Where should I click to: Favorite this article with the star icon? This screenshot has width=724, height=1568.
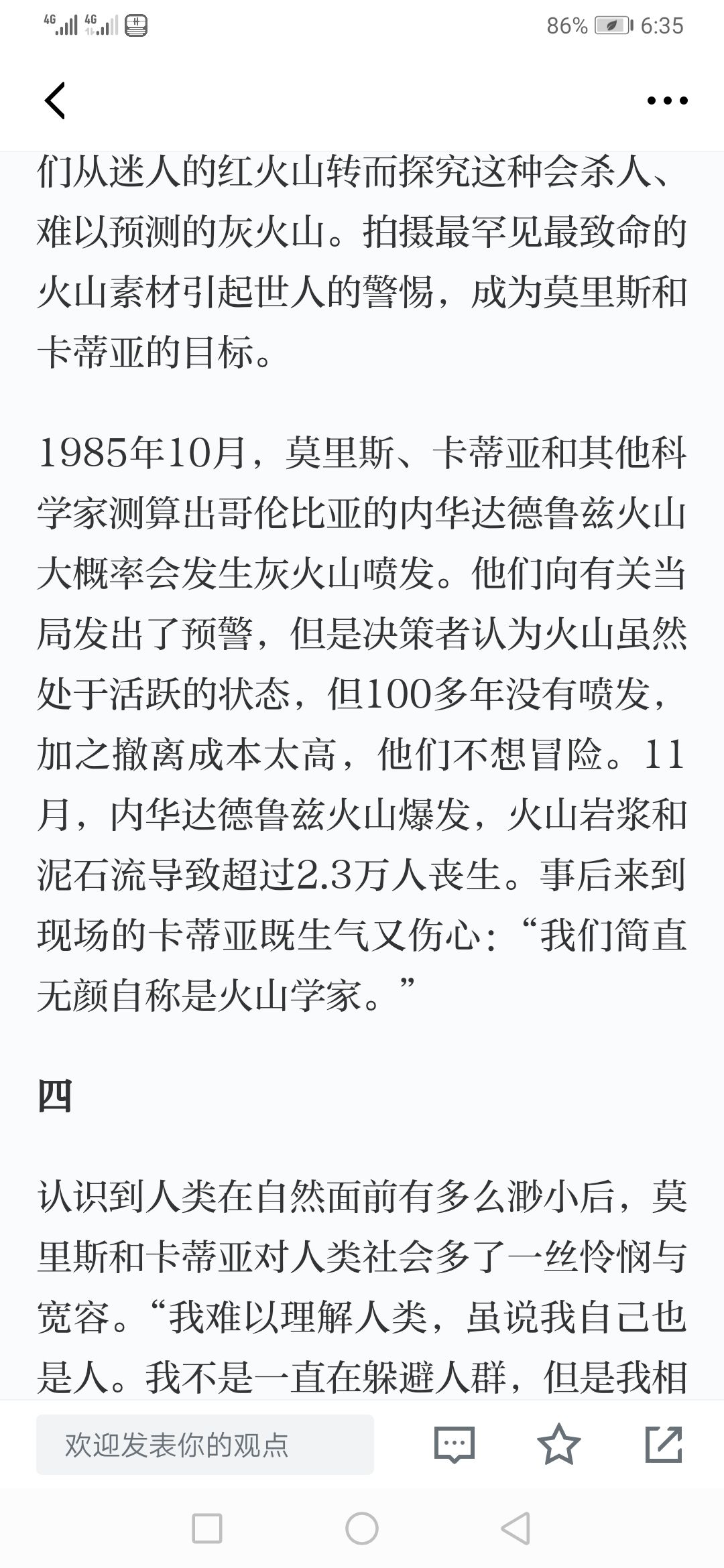(x=559, y=1443)
